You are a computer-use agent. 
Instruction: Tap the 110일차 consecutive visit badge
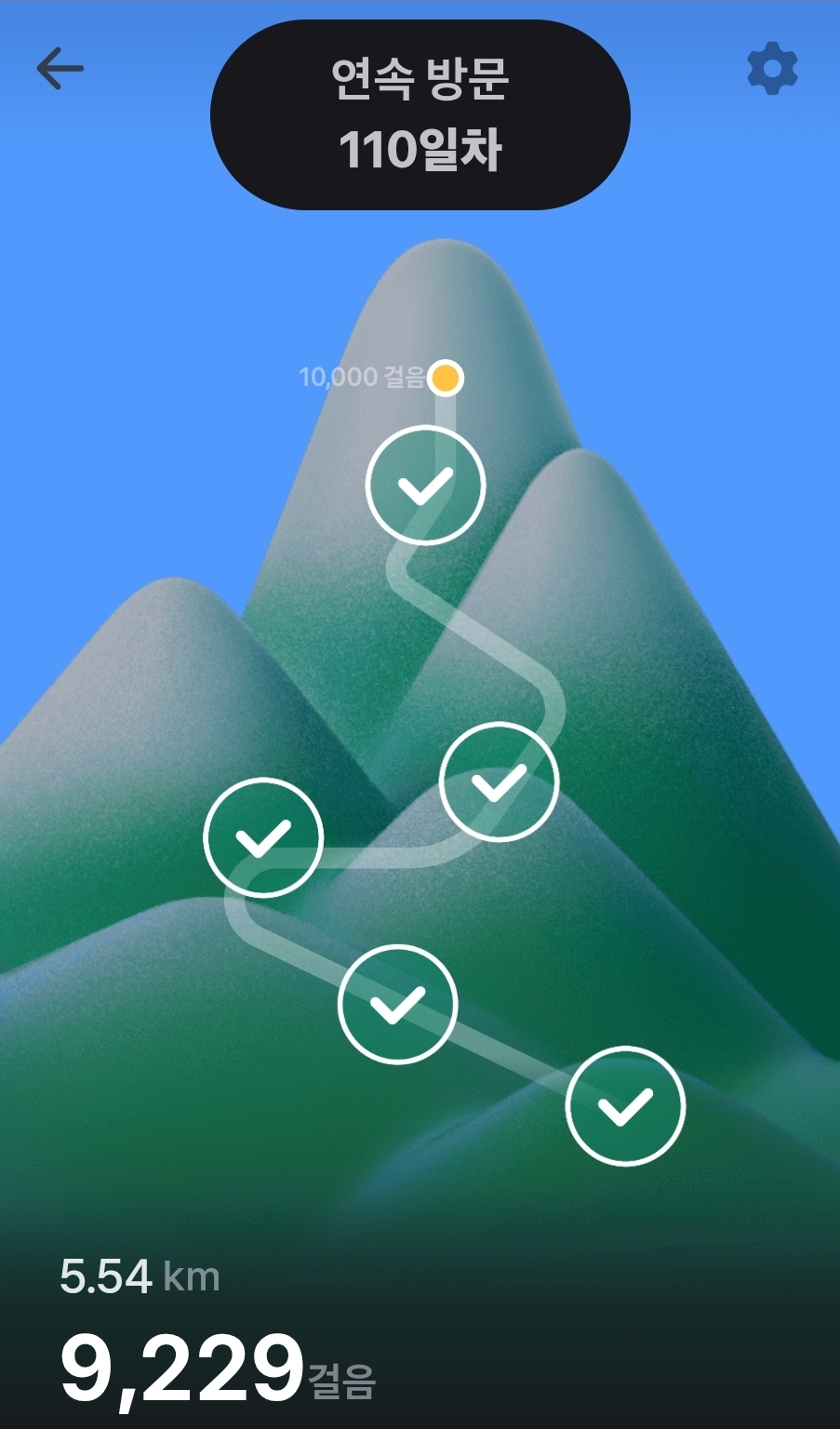[x=420, y=114]
